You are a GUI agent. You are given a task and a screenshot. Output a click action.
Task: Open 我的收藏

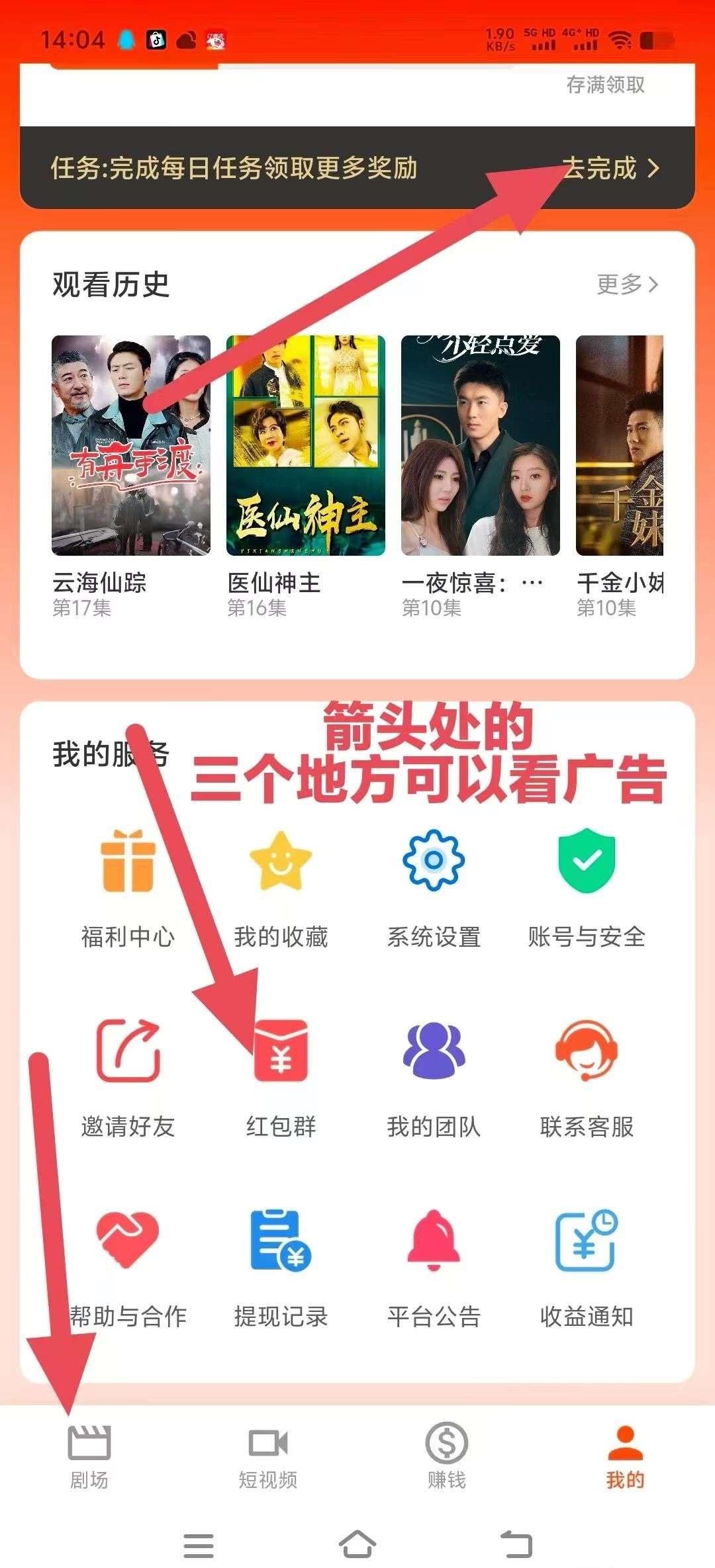tap(281, 887)
